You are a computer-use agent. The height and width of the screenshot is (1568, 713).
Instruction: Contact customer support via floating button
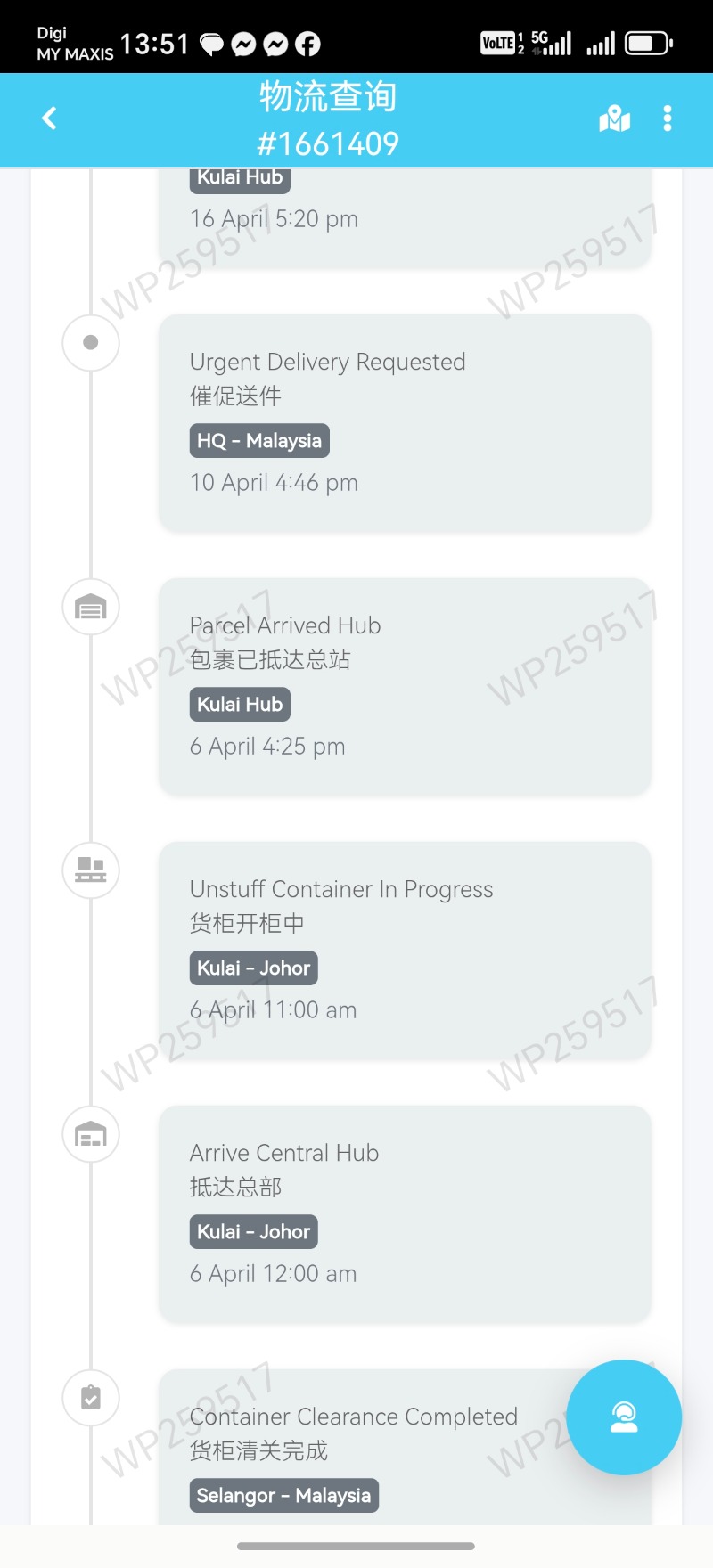pos(624,1417)
